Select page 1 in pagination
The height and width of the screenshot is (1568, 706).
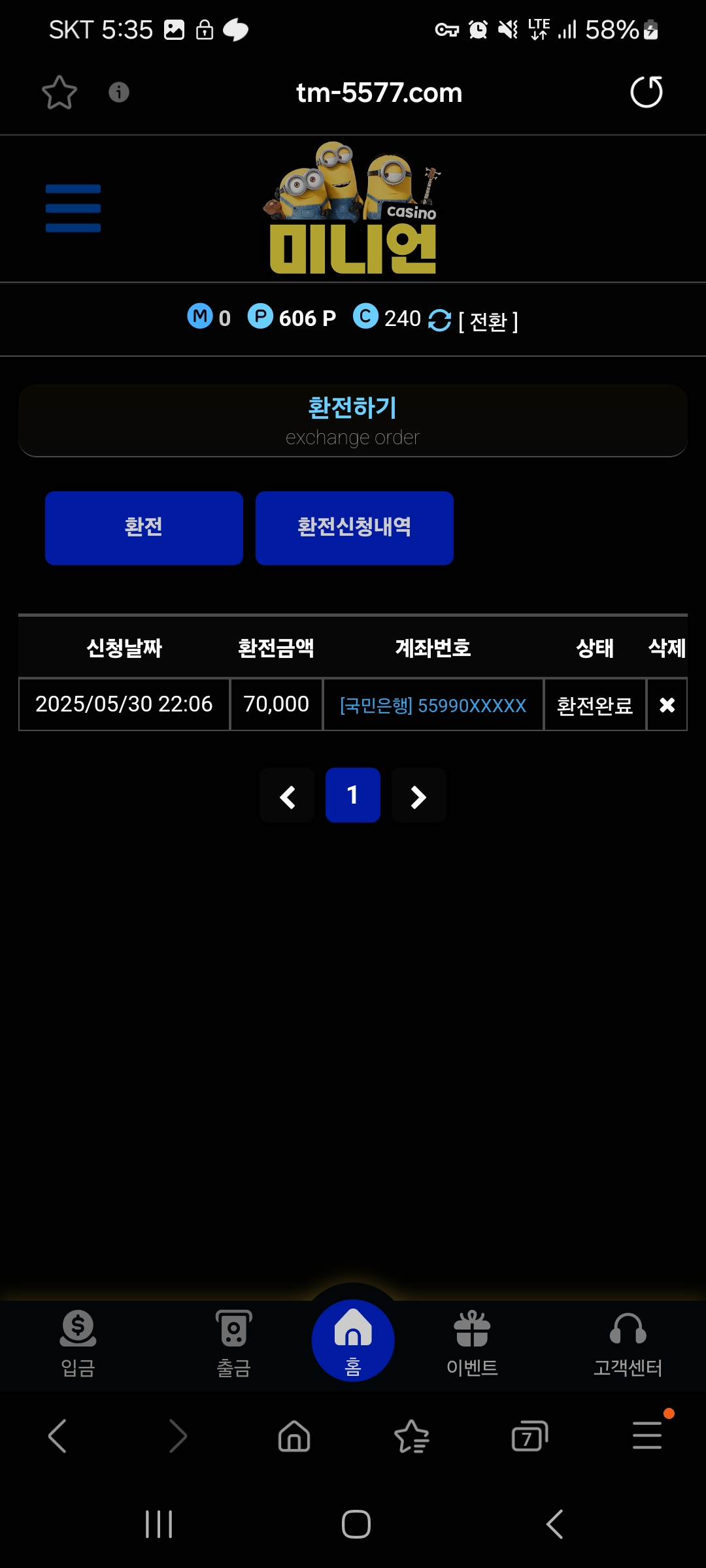pos(353,796)
